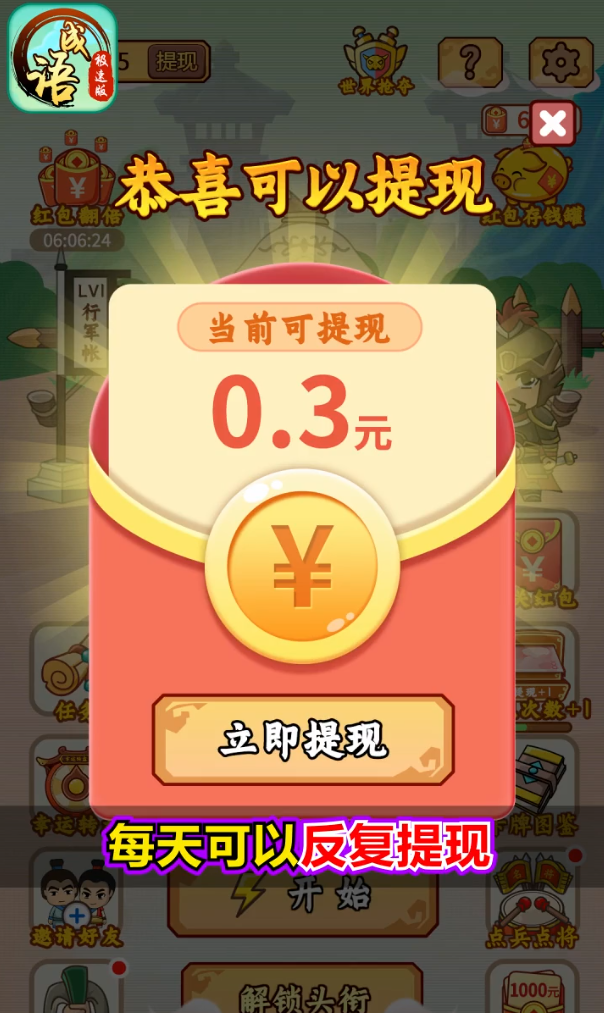604x1013 pixels.
Task: Close the withdrawal red envelope popup
Action: (x=552, y=124)
